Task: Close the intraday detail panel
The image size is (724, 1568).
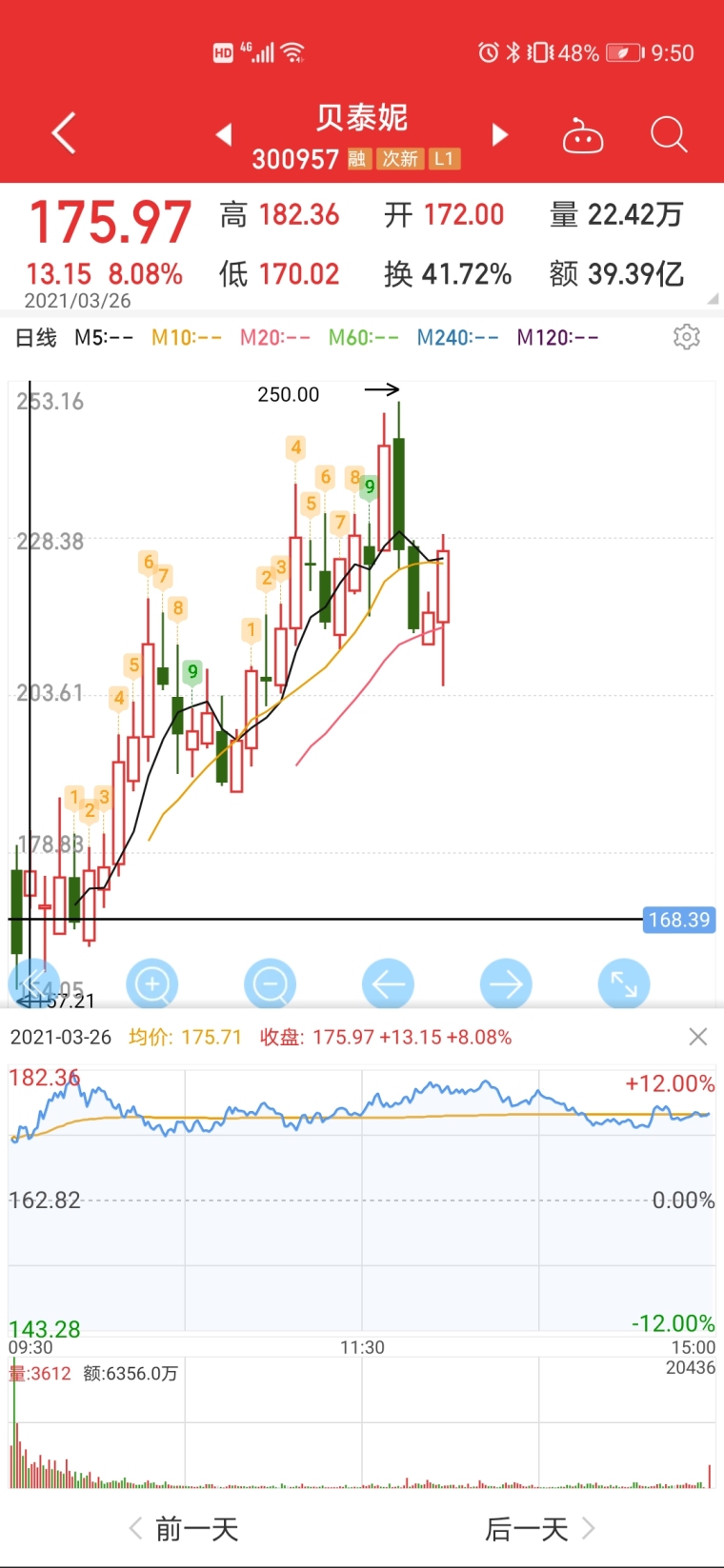Action: (697, 1037)
